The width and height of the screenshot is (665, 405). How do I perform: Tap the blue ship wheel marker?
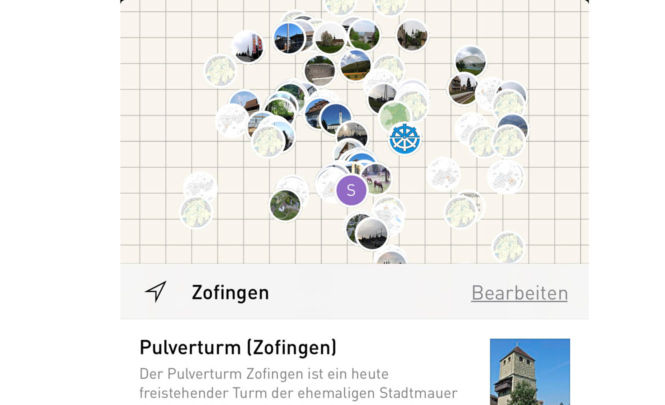pos(404,138)
